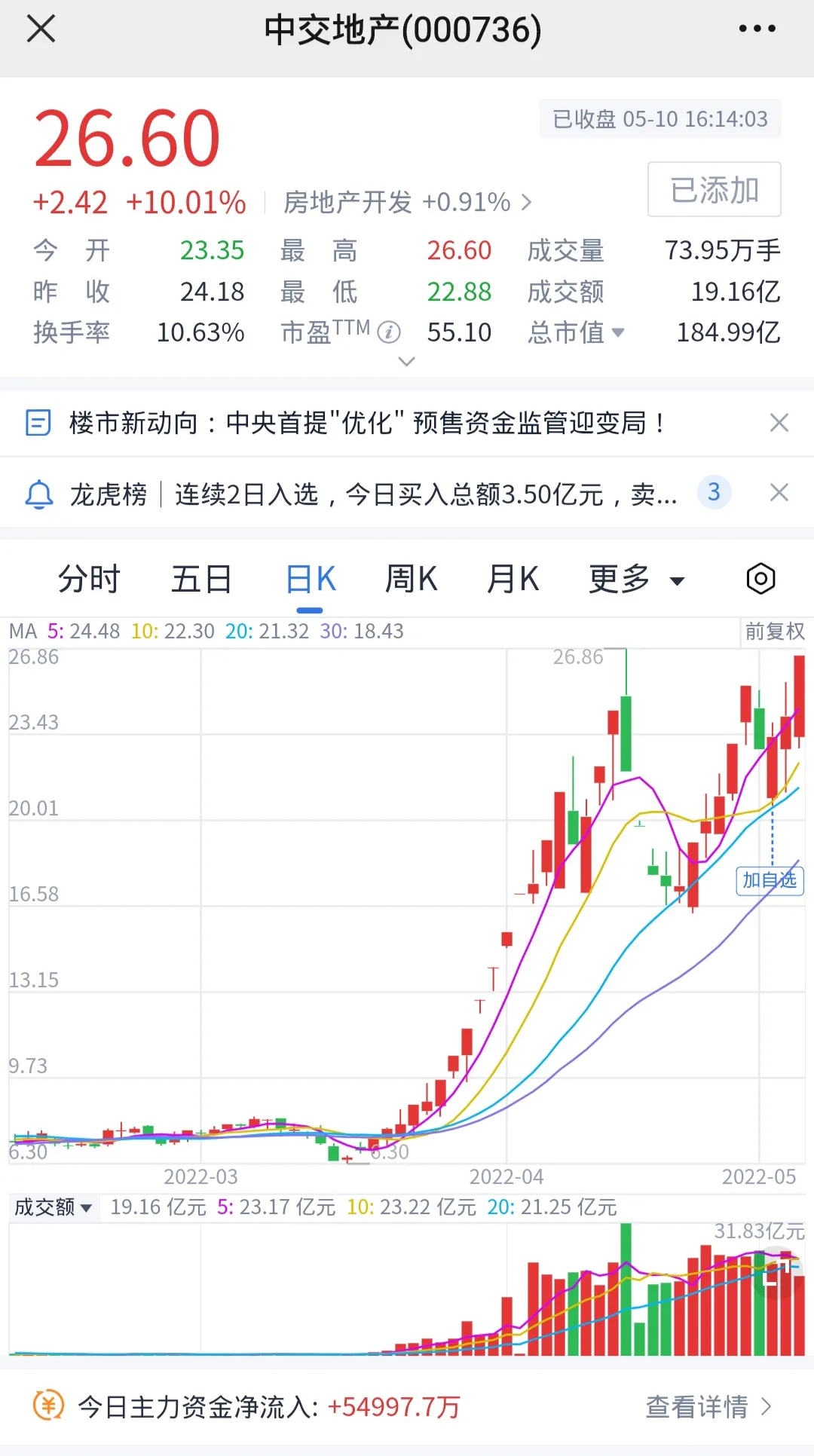Tap the 已添加 watchlist button

714,189
